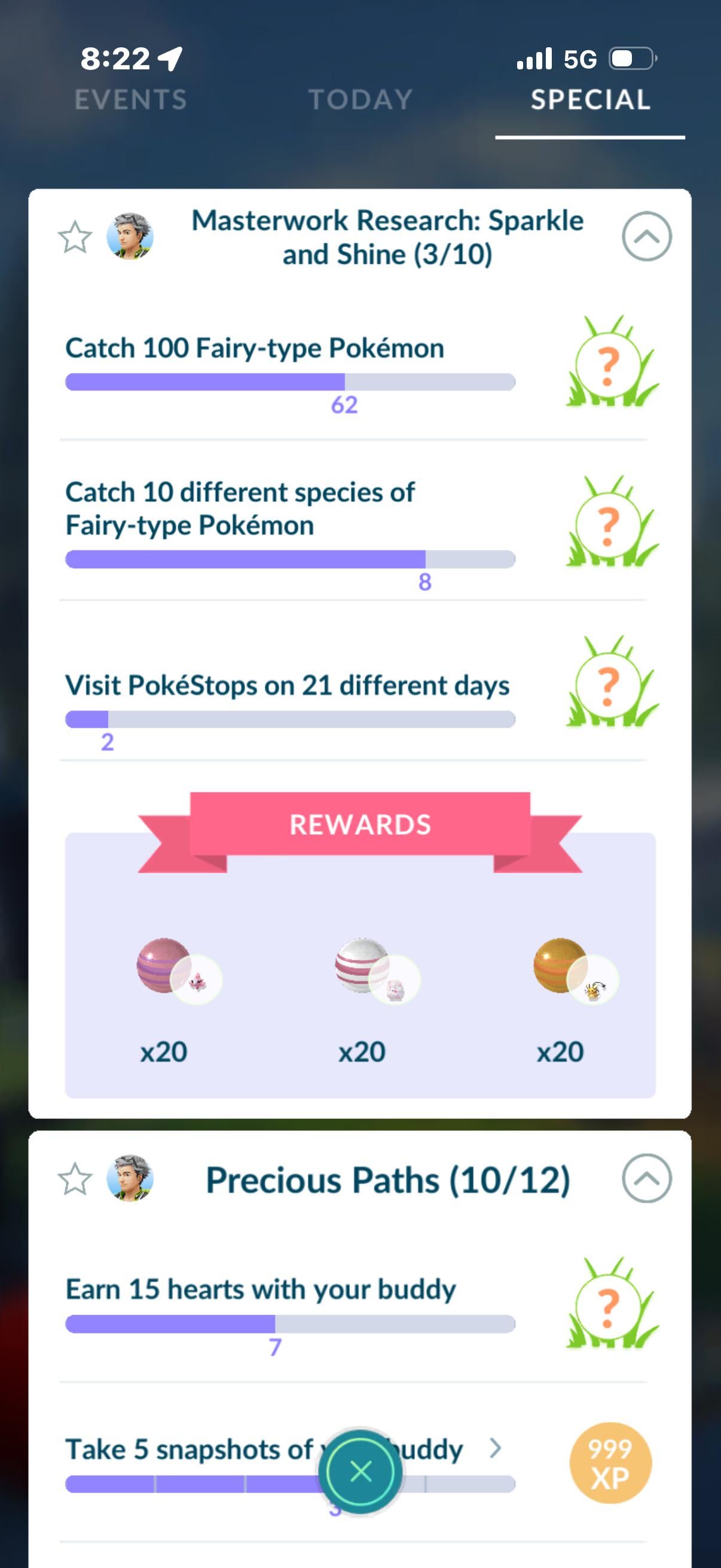Image resolution: width=721 pixels, height=1568 pixels.
Task: Select the Special tab
Action: coord(590,100)
